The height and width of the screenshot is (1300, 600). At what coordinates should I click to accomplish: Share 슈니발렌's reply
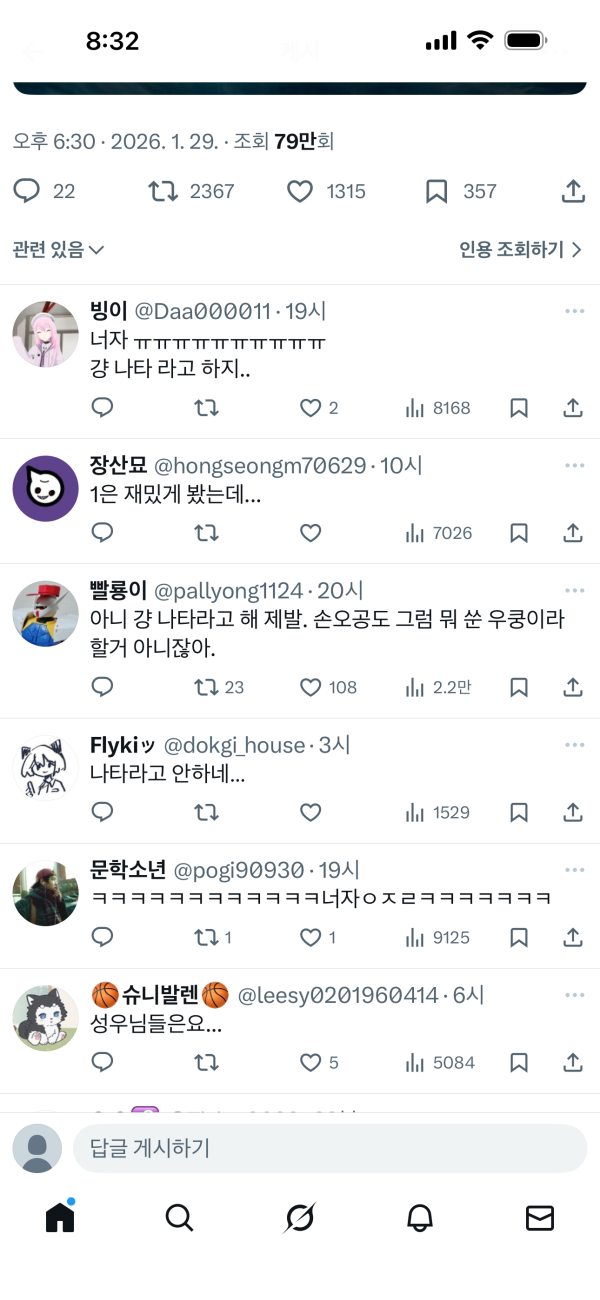click(573, 1062)
